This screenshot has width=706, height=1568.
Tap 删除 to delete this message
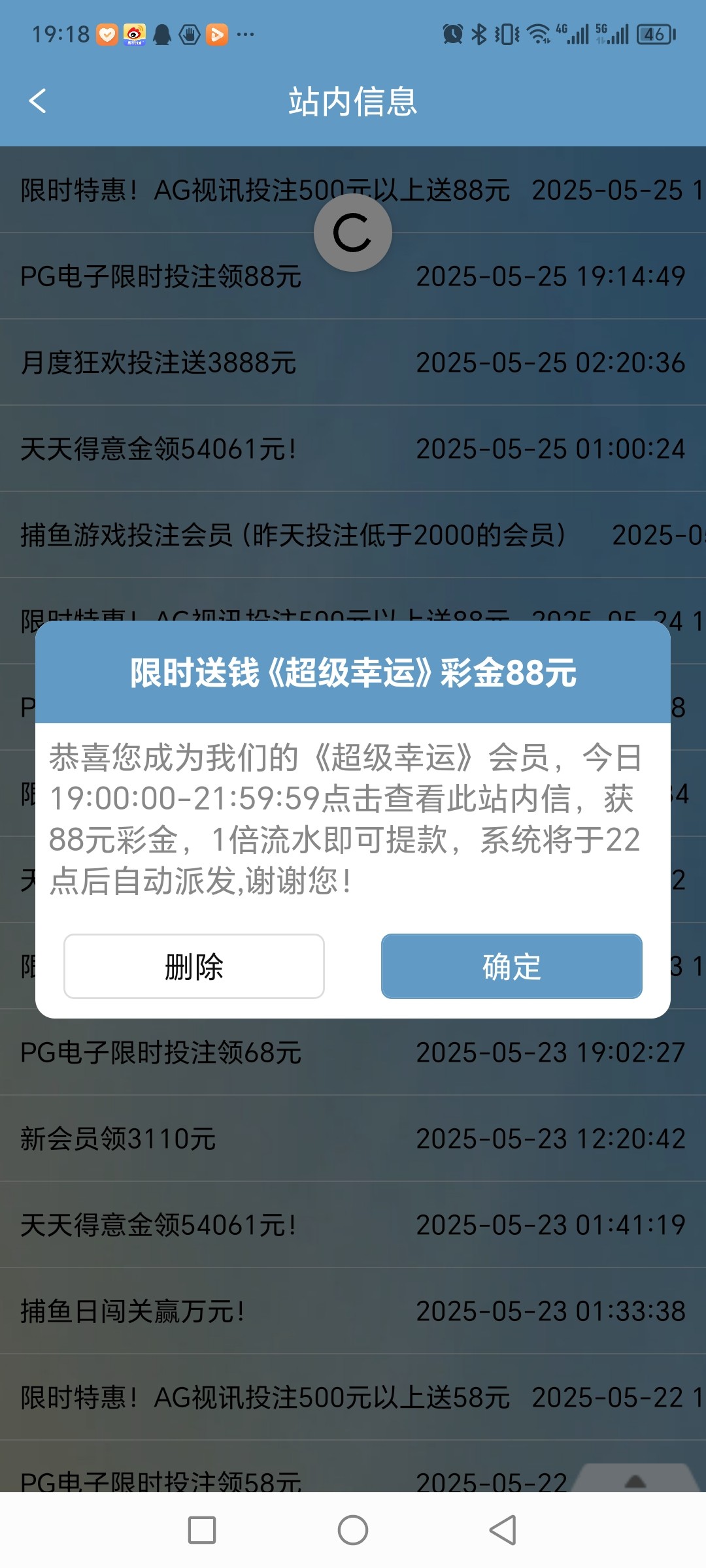tap(194, 966)
